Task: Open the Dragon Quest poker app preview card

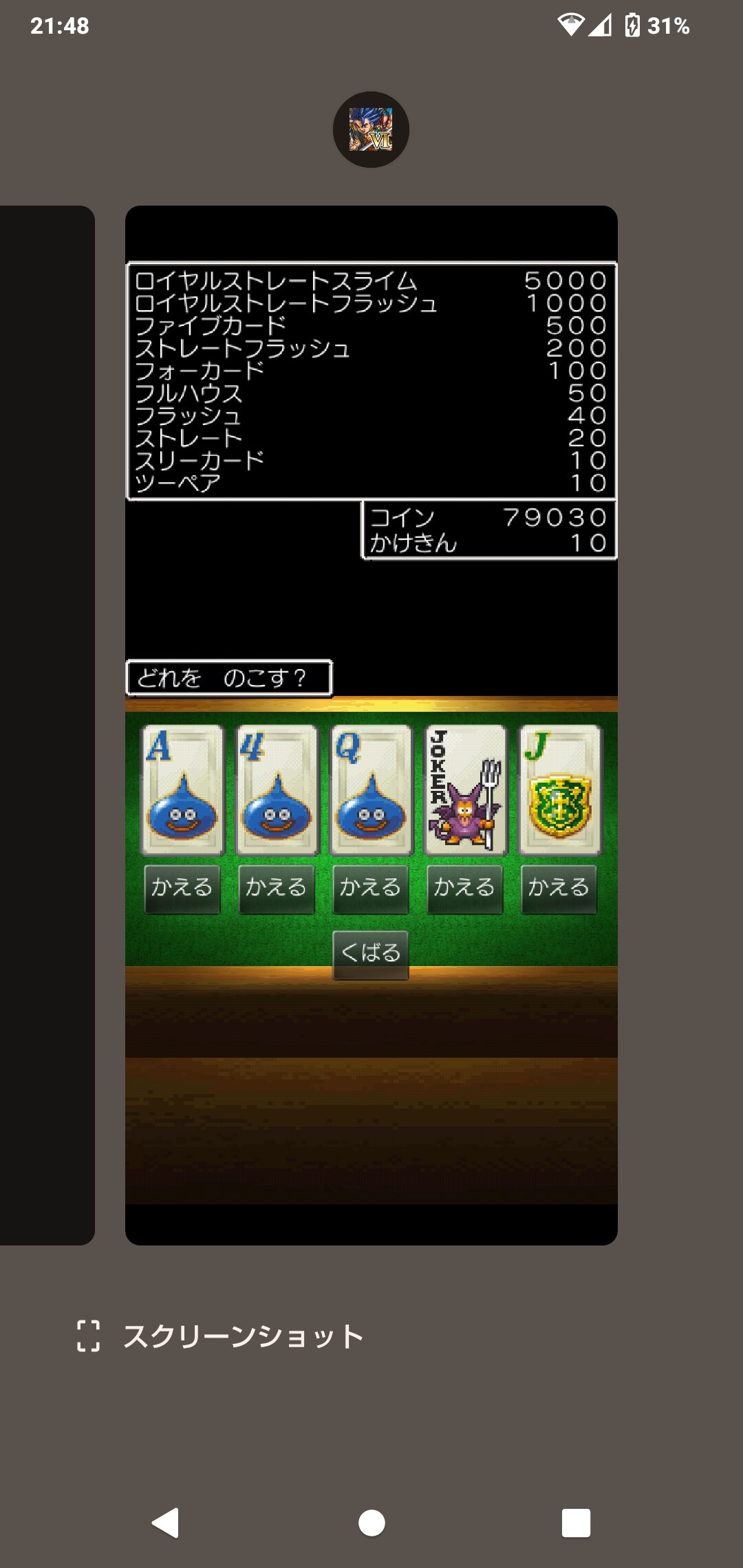Action: pos(371,725)
